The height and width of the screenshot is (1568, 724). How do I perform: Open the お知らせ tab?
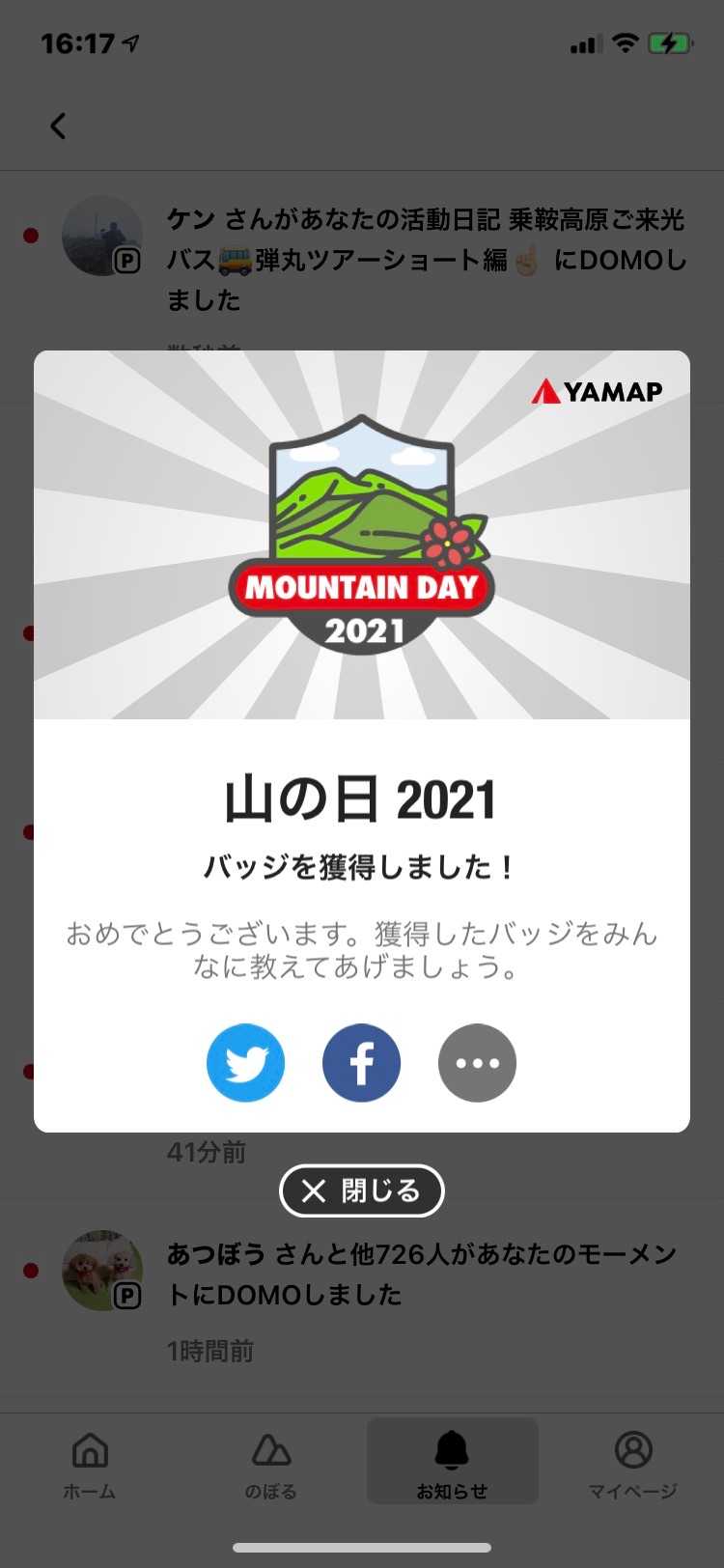(452, 1463)
